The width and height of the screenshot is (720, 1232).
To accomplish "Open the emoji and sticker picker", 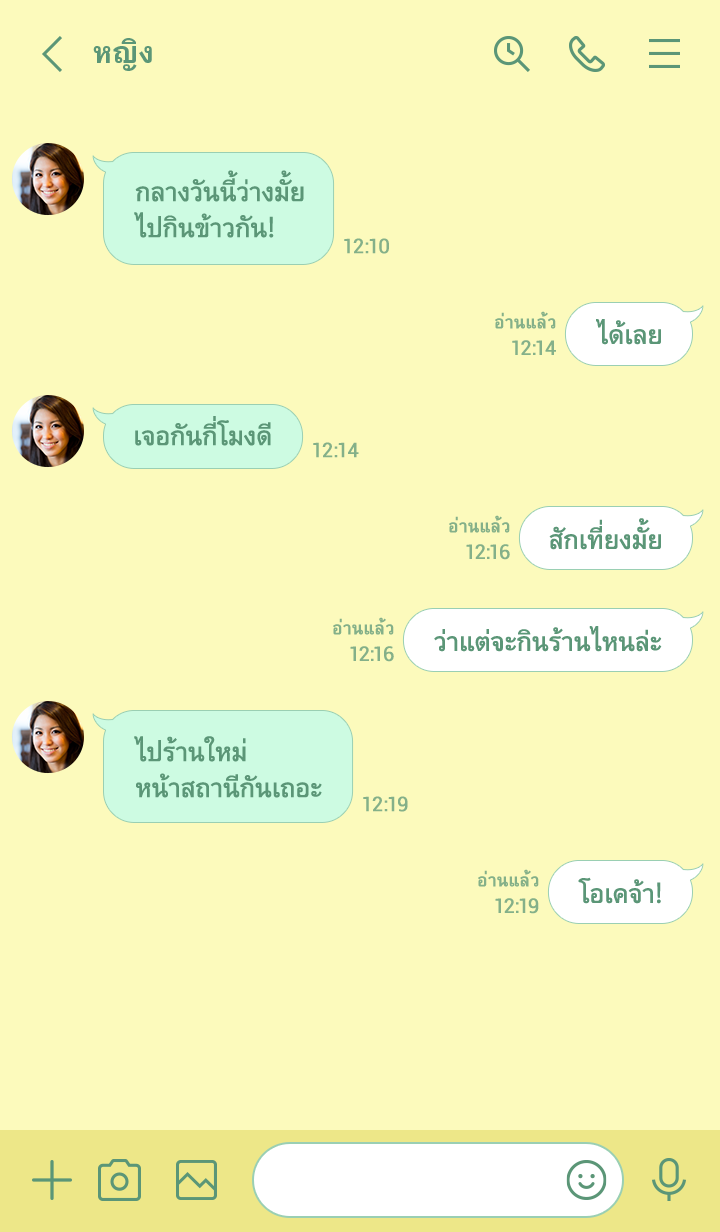I will [587, 1180].
